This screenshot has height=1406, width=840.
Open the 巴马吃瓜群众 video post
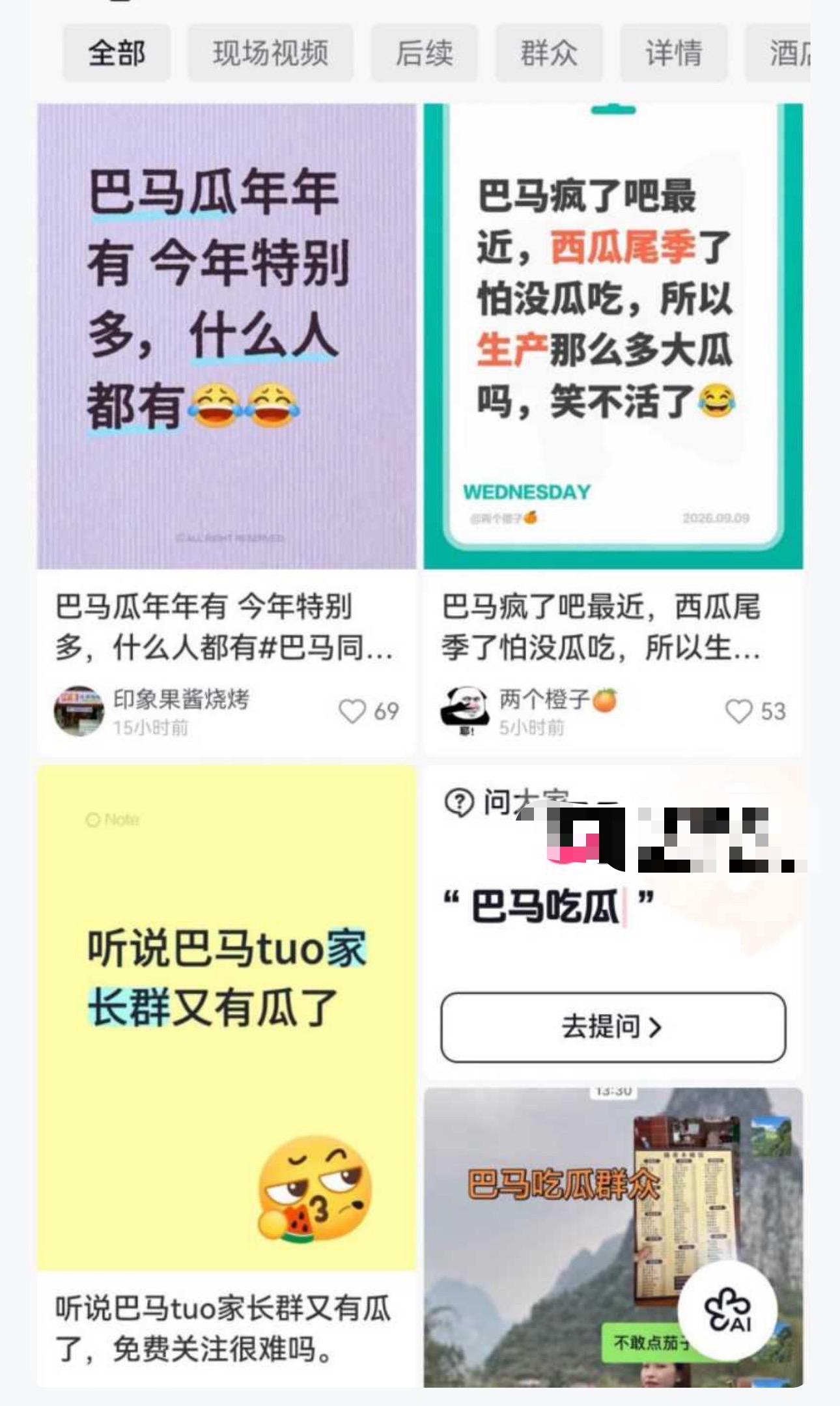coord(613,1237)
